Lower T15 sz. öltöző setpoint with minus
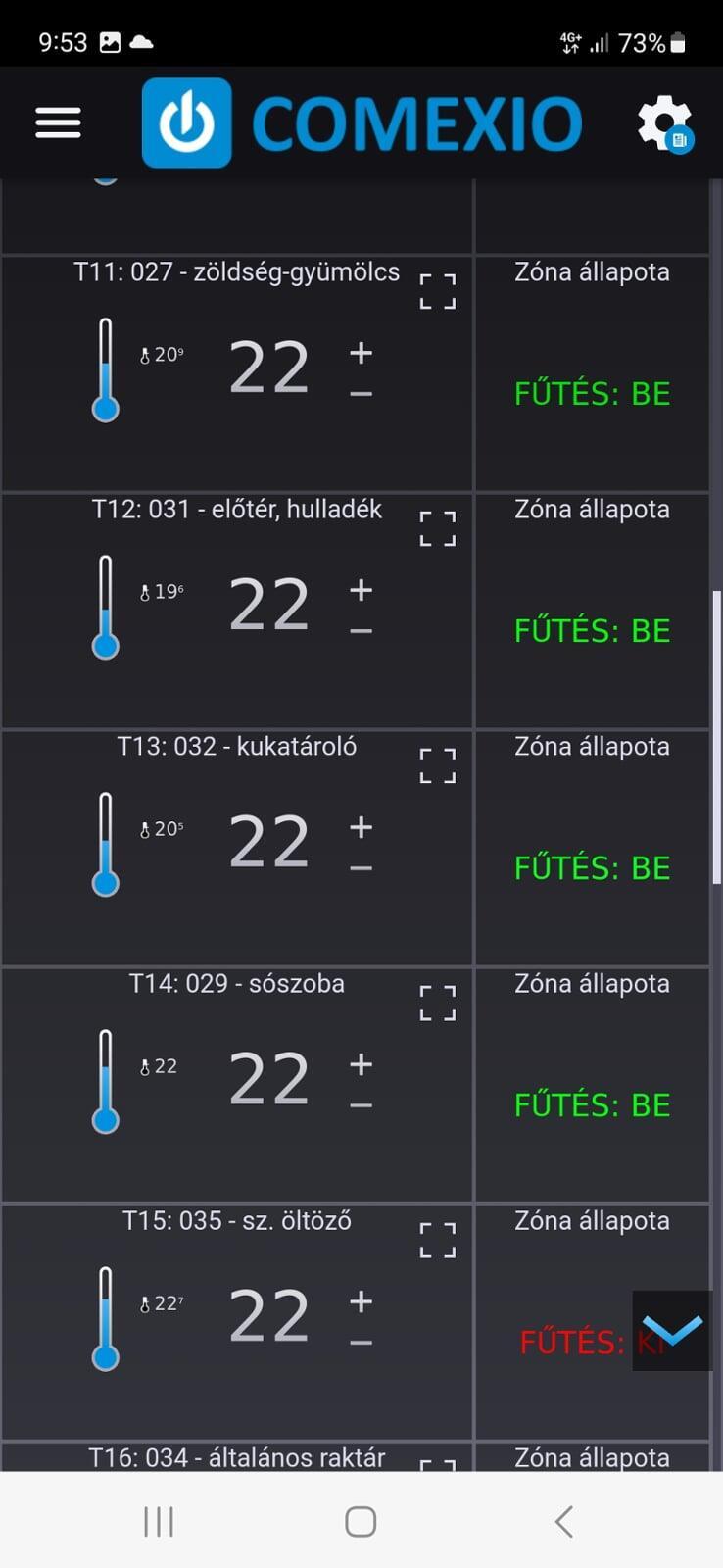723x1568 pixels. (361, 1343)
